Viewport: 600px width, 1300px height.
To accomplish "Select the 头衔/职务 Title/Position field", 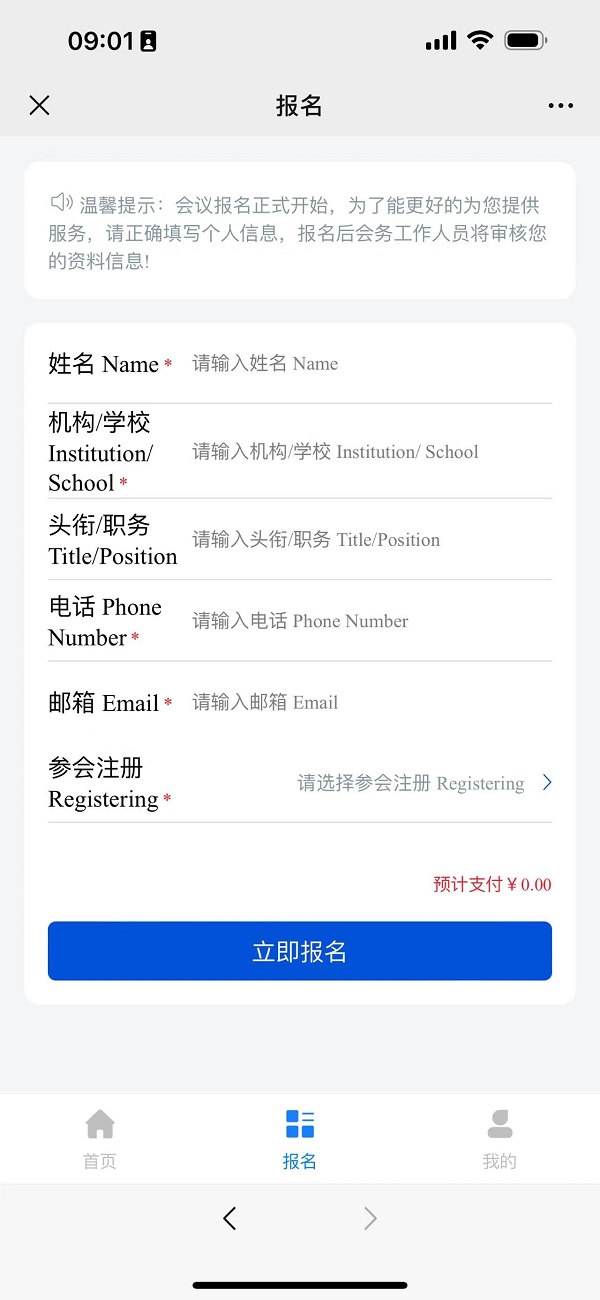I will pos(371,540).
